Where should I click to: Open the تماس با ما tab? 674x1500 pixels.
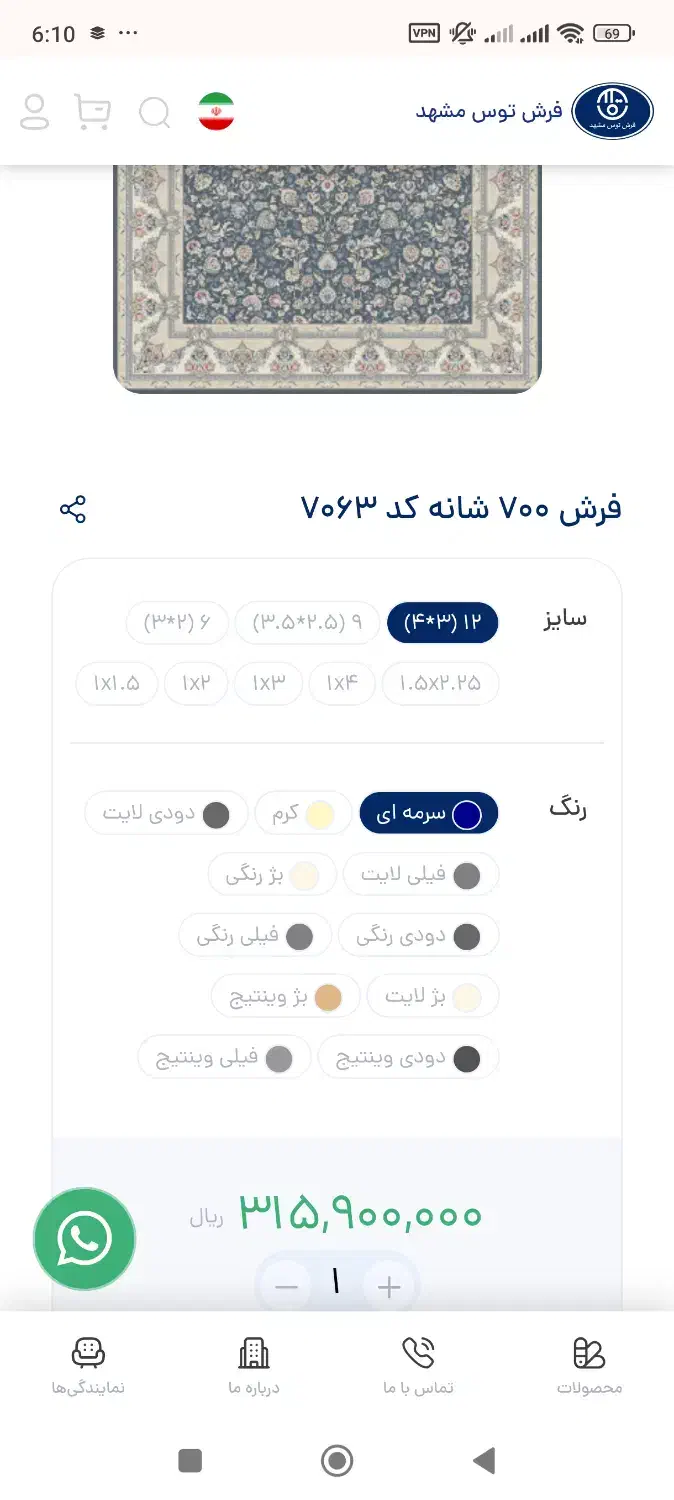pyautogui.click(x=418, y=1366)
